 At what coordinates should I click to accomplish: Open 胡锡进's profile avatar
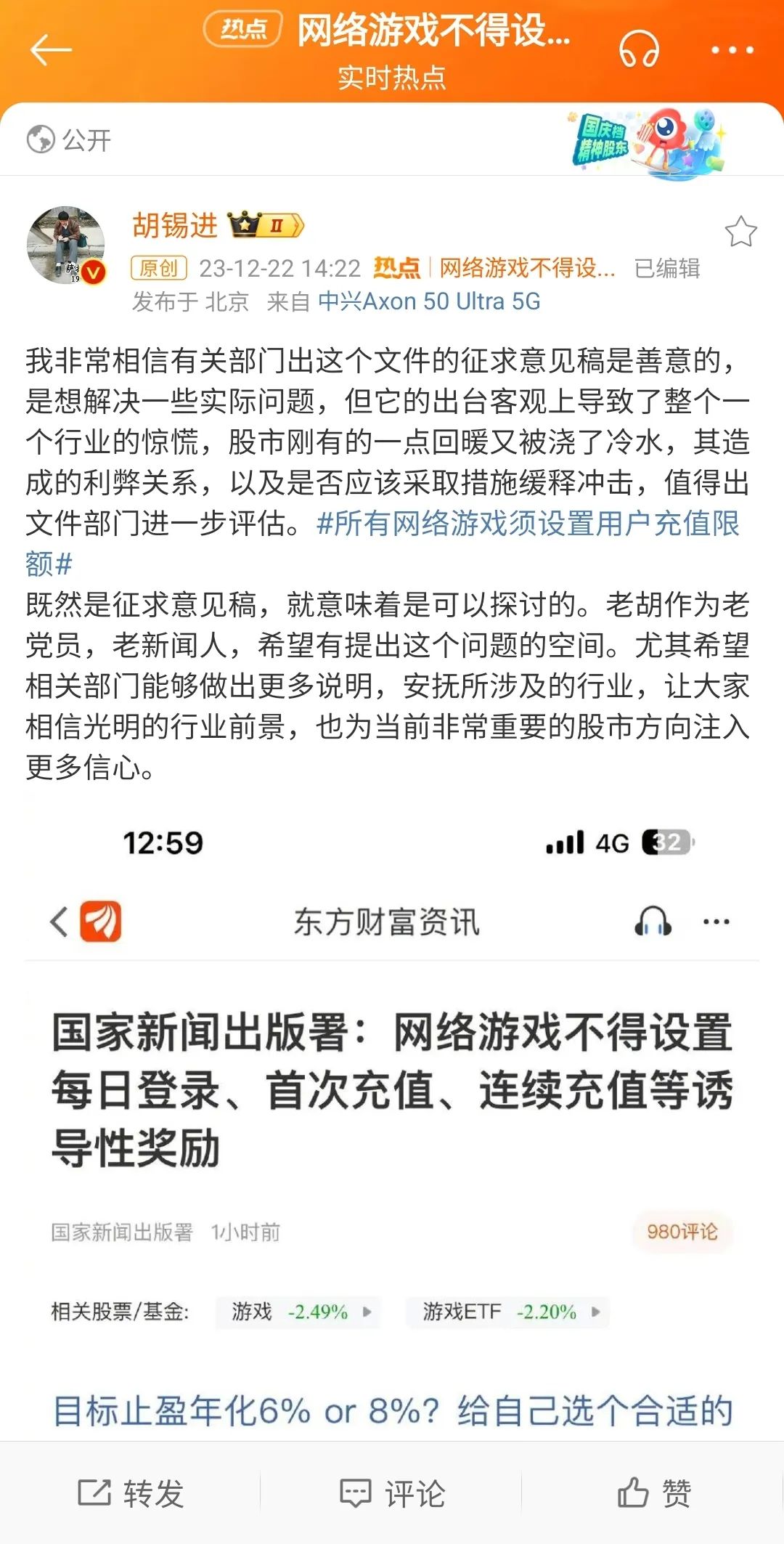[x=66, y=245]
